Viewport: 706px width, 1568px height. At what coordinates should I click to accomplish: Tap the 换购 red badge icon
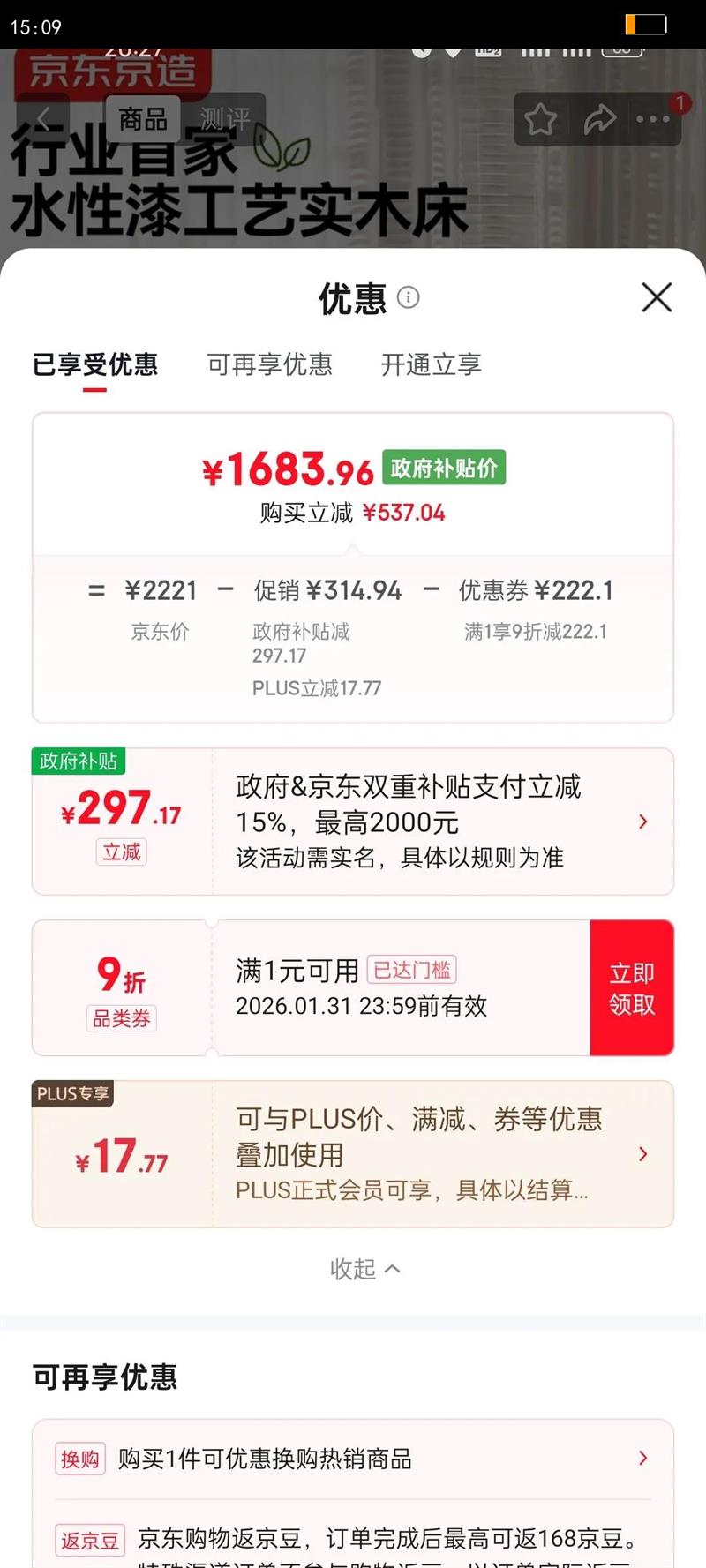pos(80,1459)
